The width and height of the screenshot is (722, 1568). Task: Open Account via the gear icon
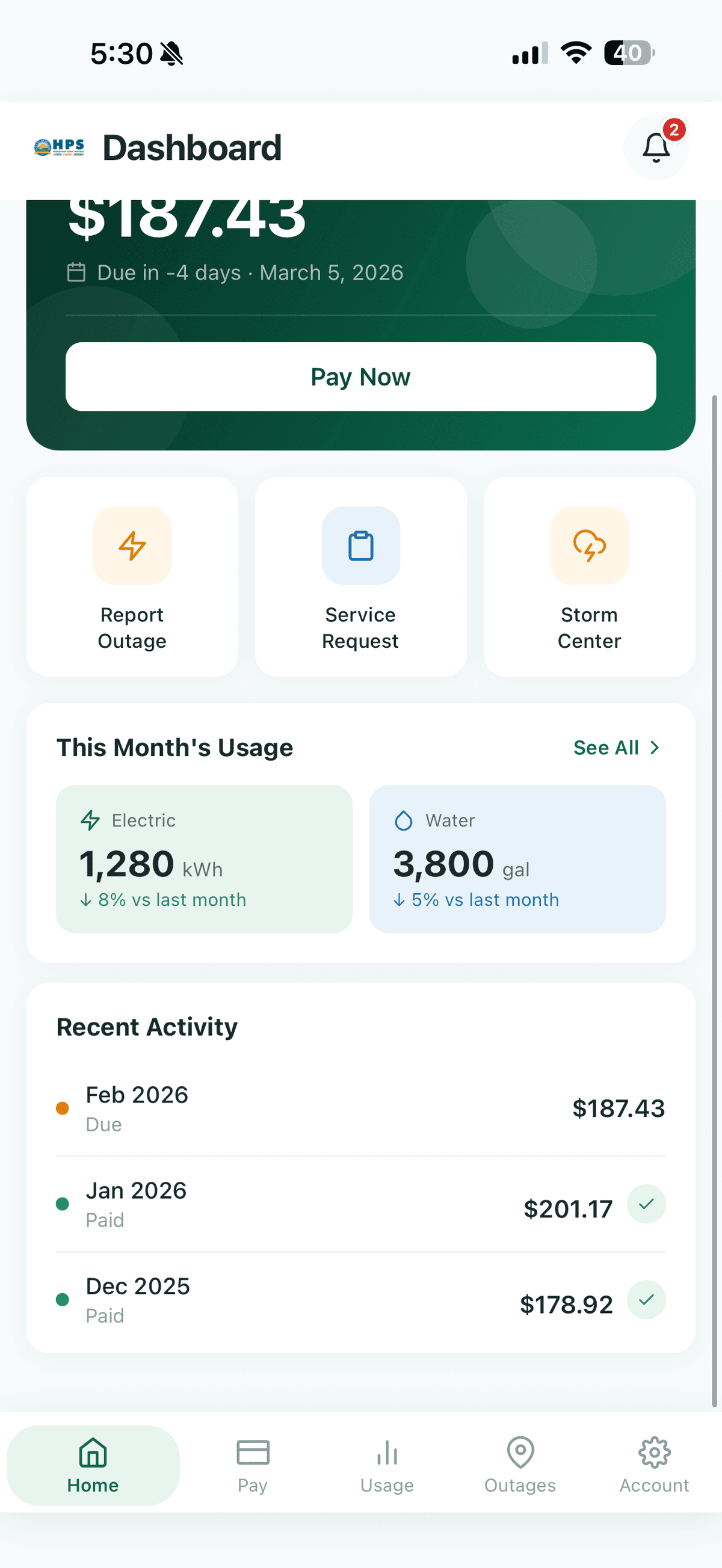pyautogui.click(x=654, y=1452)
